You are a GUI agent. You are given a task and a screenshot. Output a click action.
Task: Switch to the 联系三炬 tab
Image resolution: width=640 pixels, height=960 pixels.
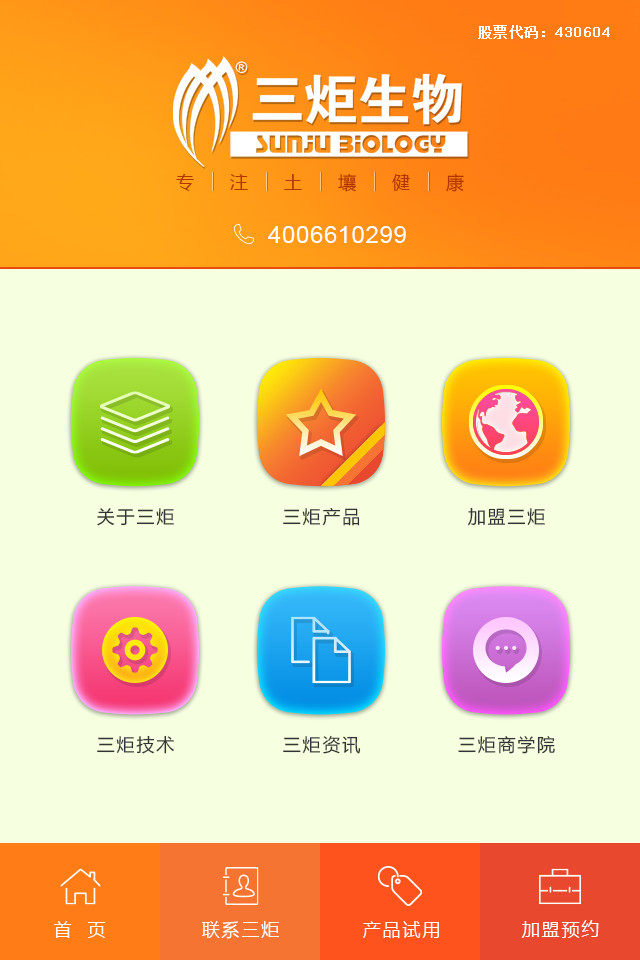240,902
